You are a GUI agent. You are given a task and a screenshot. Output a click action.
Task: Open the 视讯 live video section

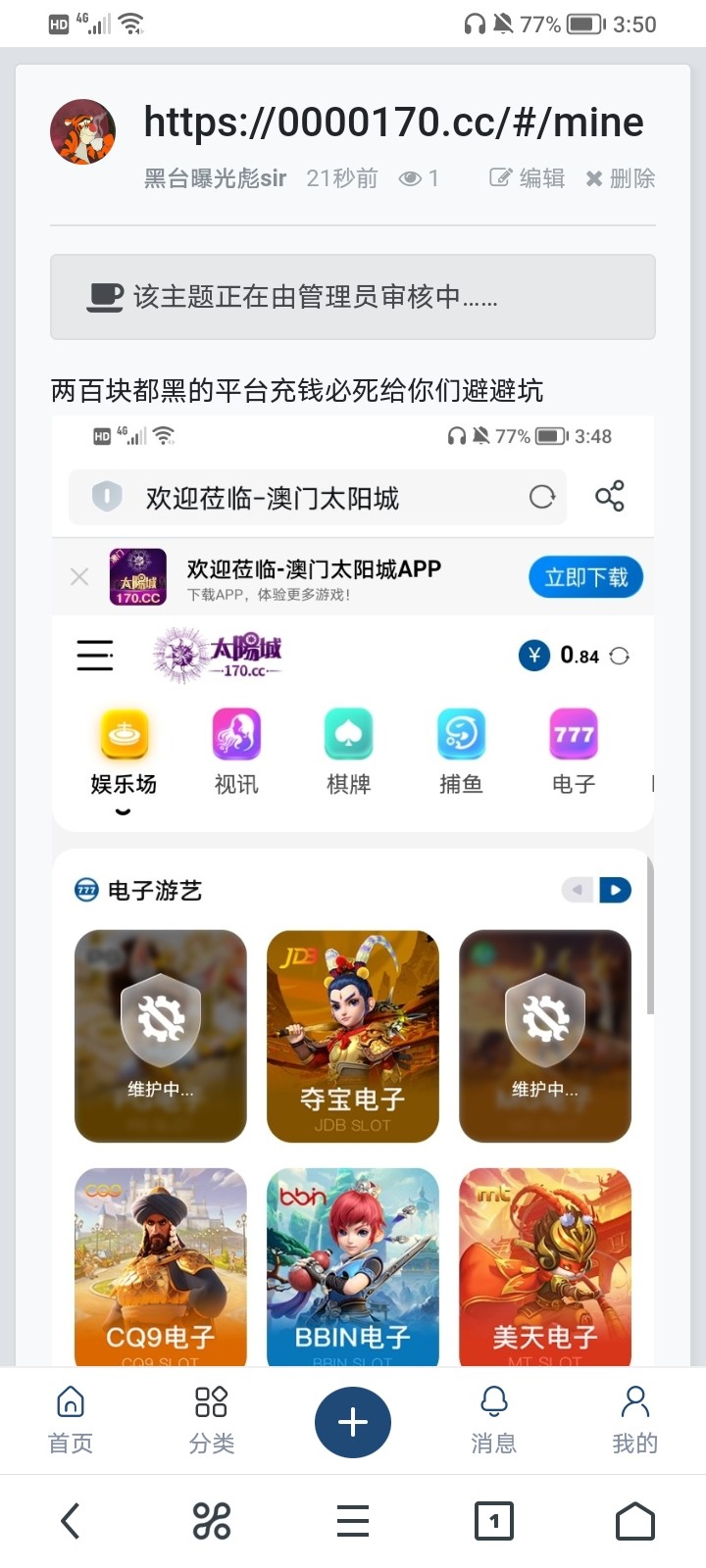[236, 733]
